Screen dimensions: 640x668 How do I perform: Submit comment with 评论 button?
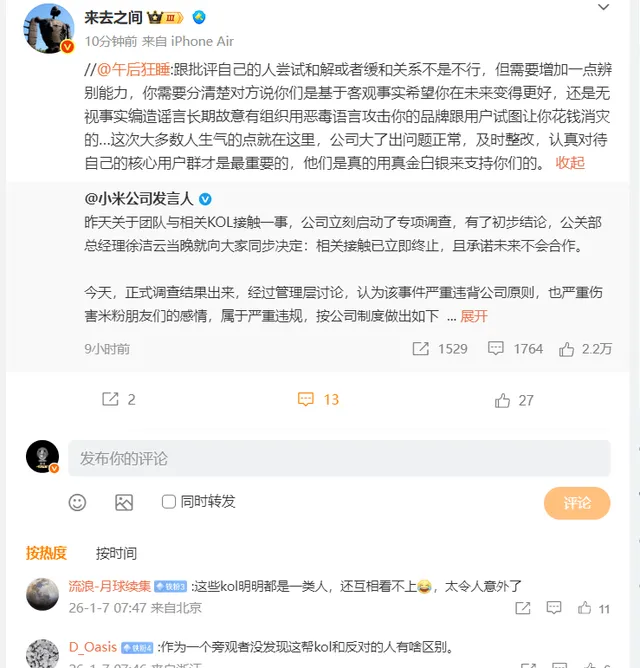(576, 503)
